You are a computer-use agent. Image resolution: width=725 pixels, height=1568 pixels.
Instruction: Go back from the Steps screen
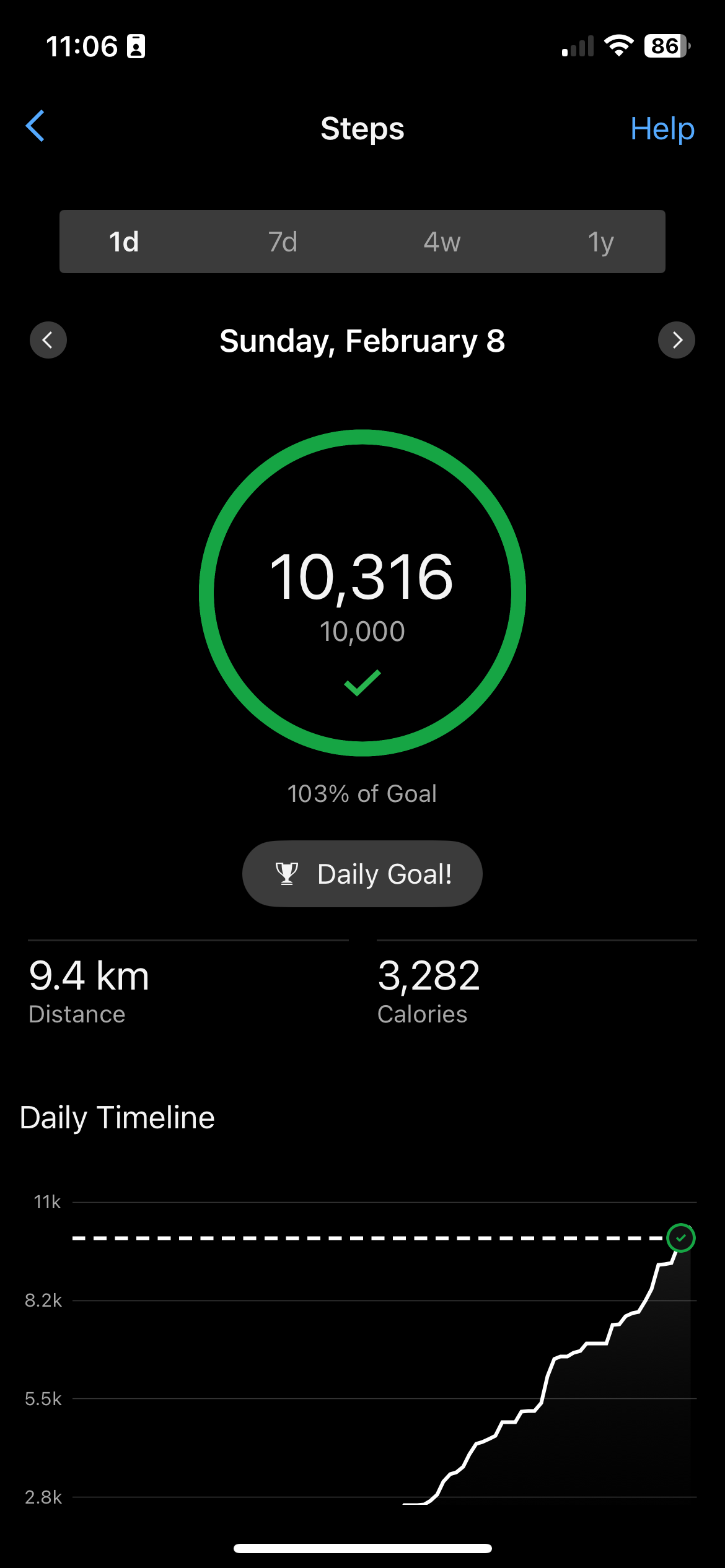point(35,126)
